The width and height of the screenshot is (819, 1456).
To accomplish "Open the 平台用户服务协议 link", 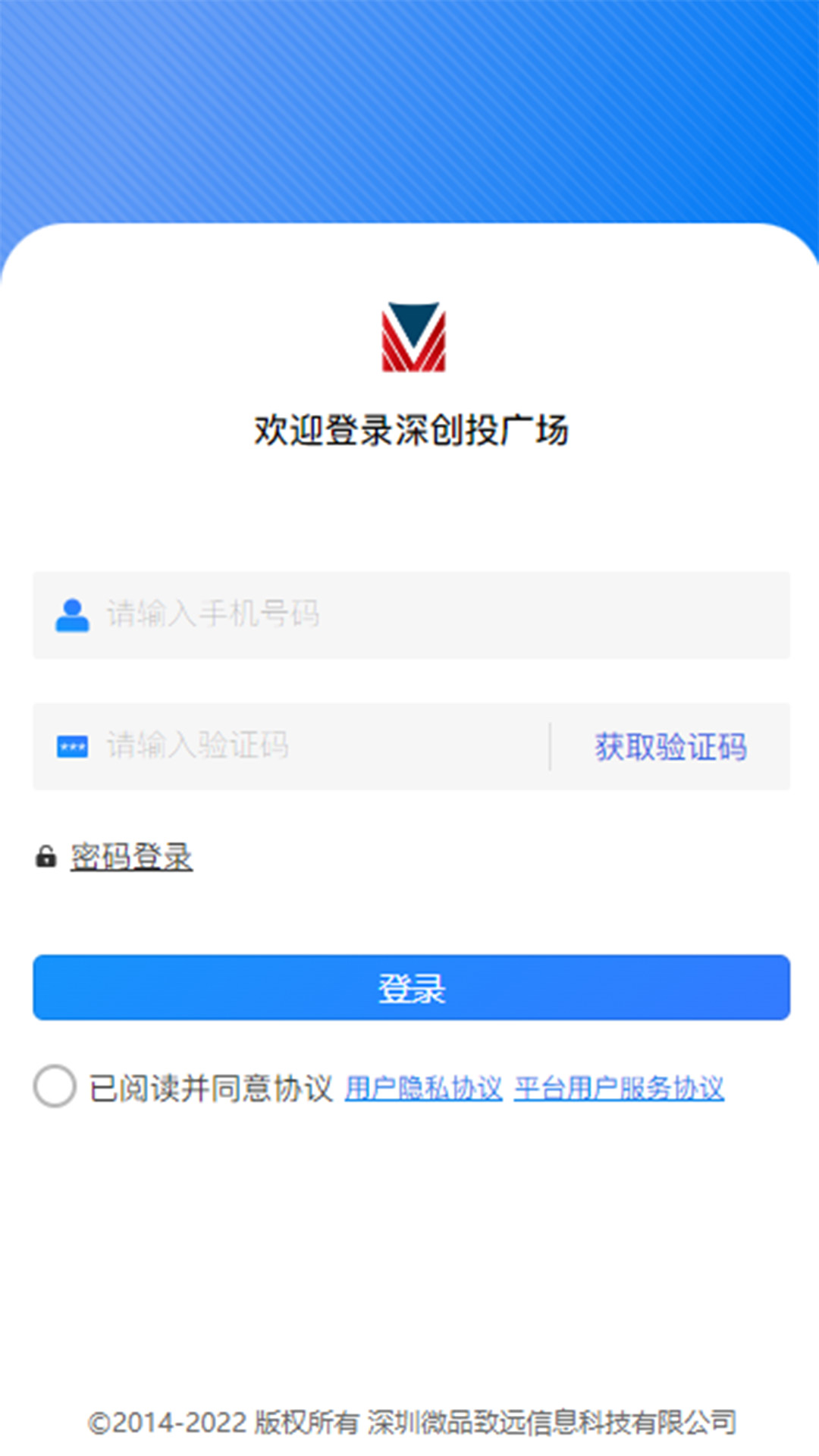I will (619, 1089).
